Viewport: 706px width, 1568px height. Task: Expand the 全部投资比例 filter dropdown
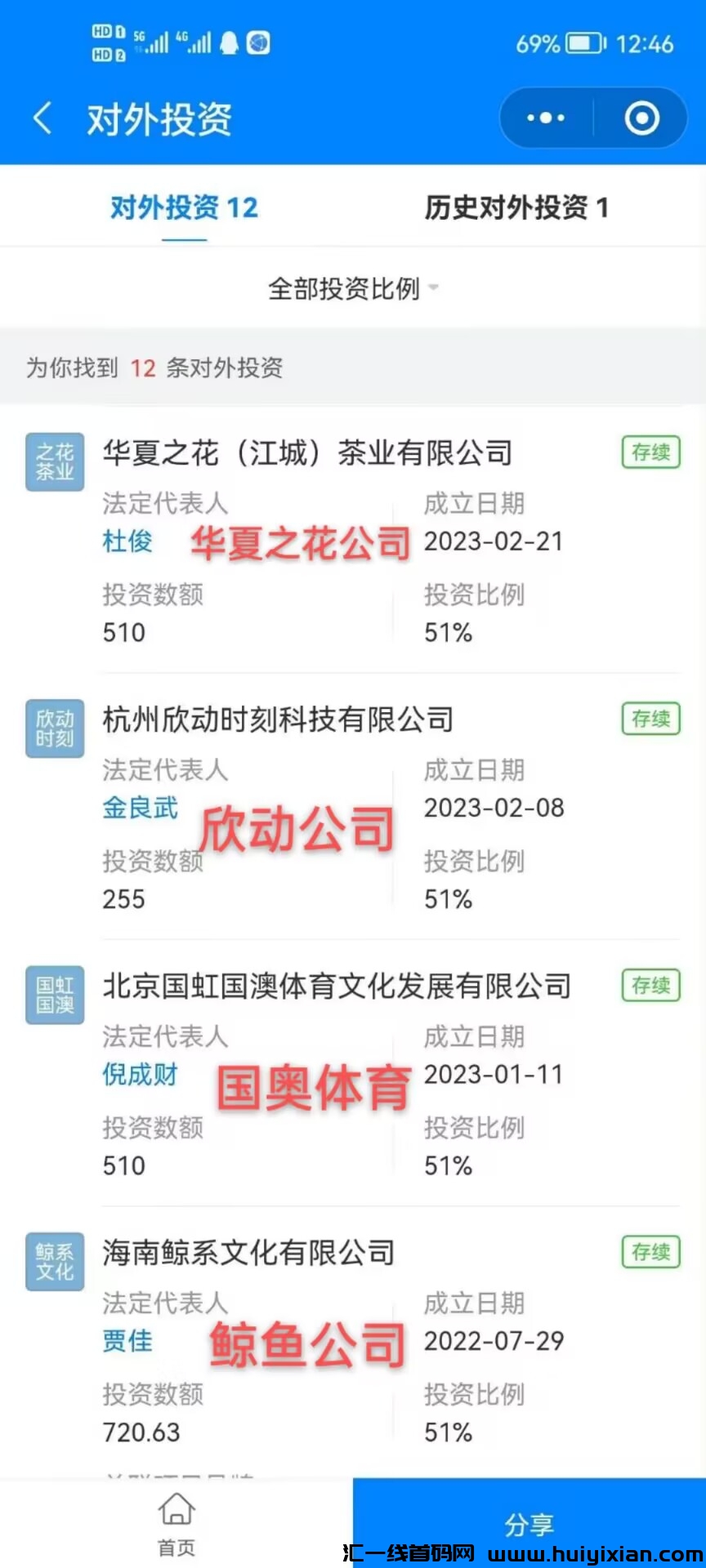tap(352, 288)
